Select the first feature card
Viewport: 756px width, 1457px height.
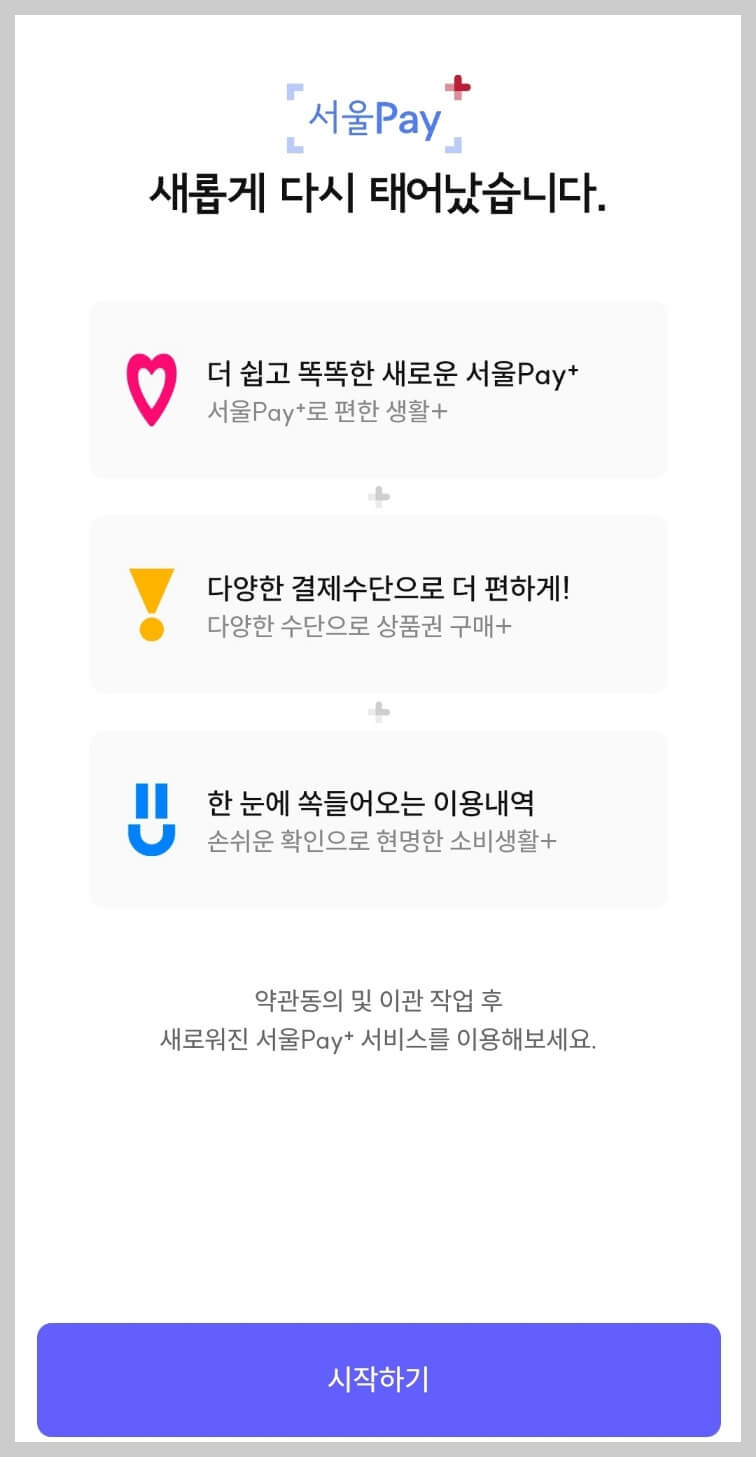378,389
